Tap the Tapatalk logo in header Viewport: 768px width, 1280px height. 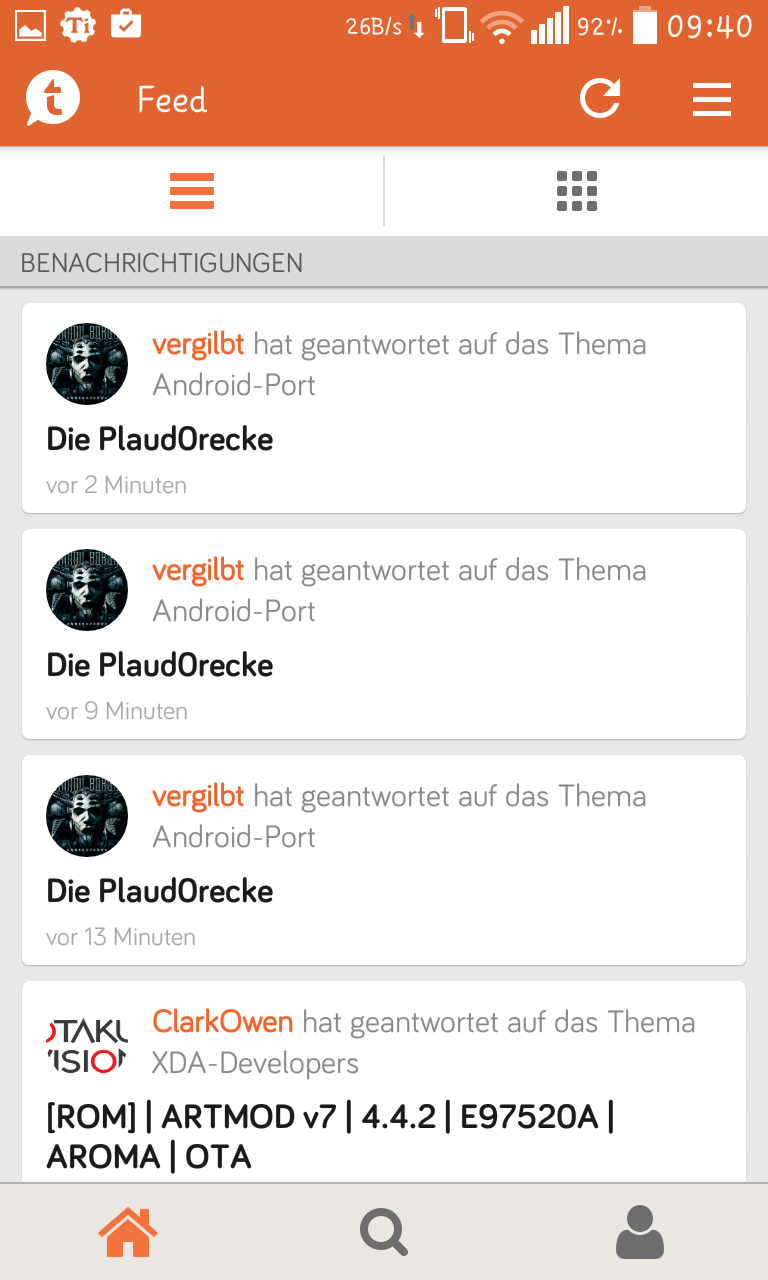point(53,99)
